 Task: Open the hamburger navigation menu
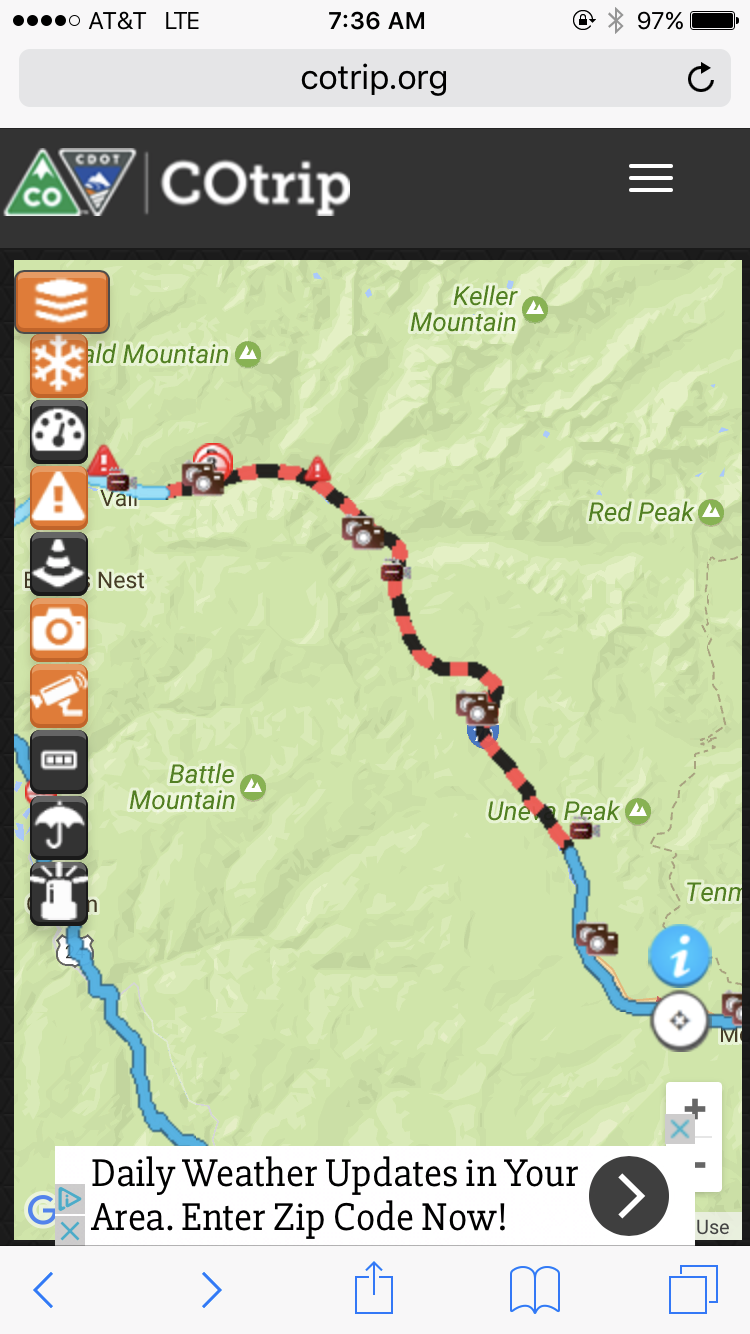tap(650, 179)
